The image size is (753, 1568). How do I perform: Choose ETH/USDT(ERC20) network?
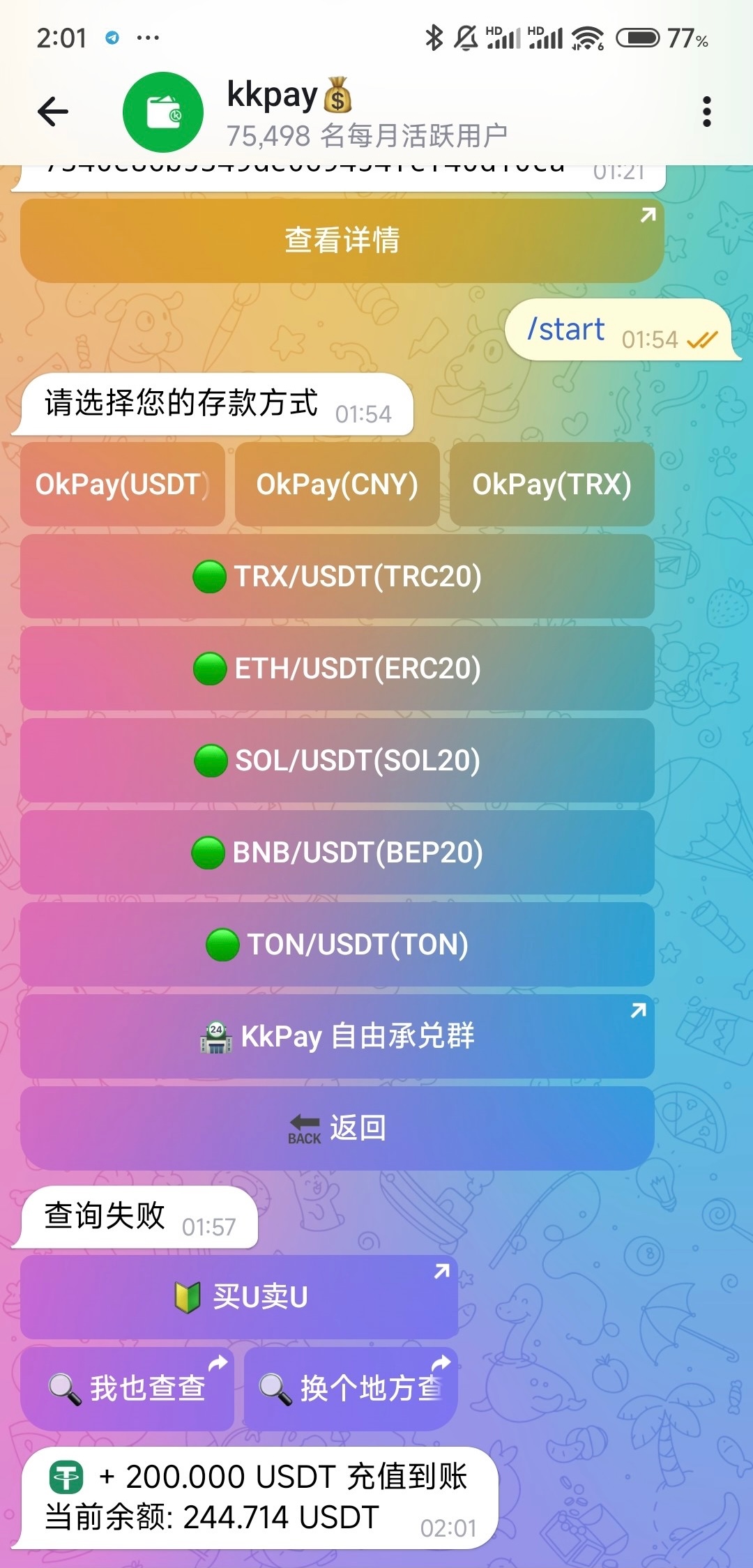[337, 669]
